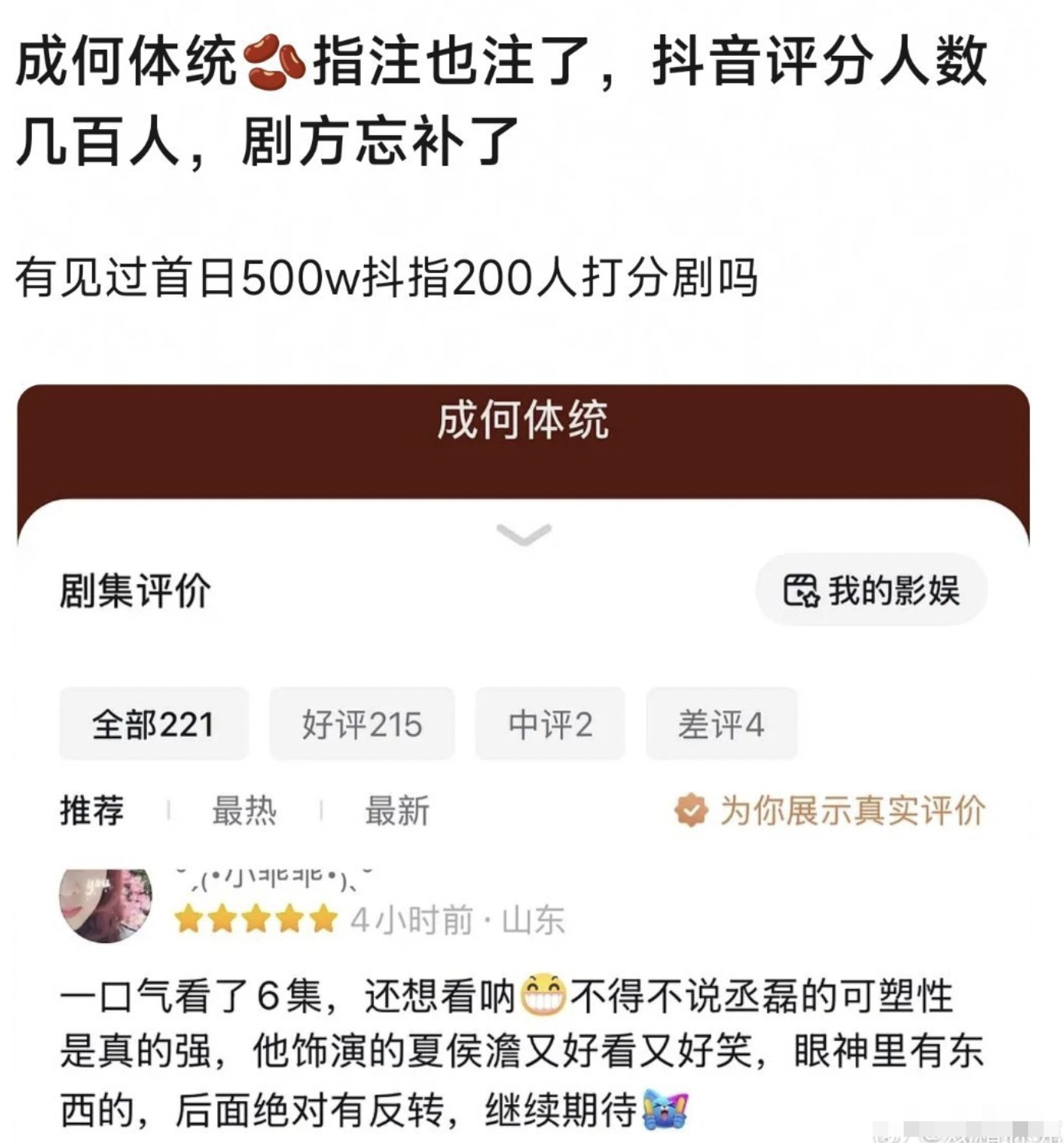Image resolution: width=1064 pixels, height=1143 pixels.
Task: Click the first star of the five-star rating
Action: [187, 919]
